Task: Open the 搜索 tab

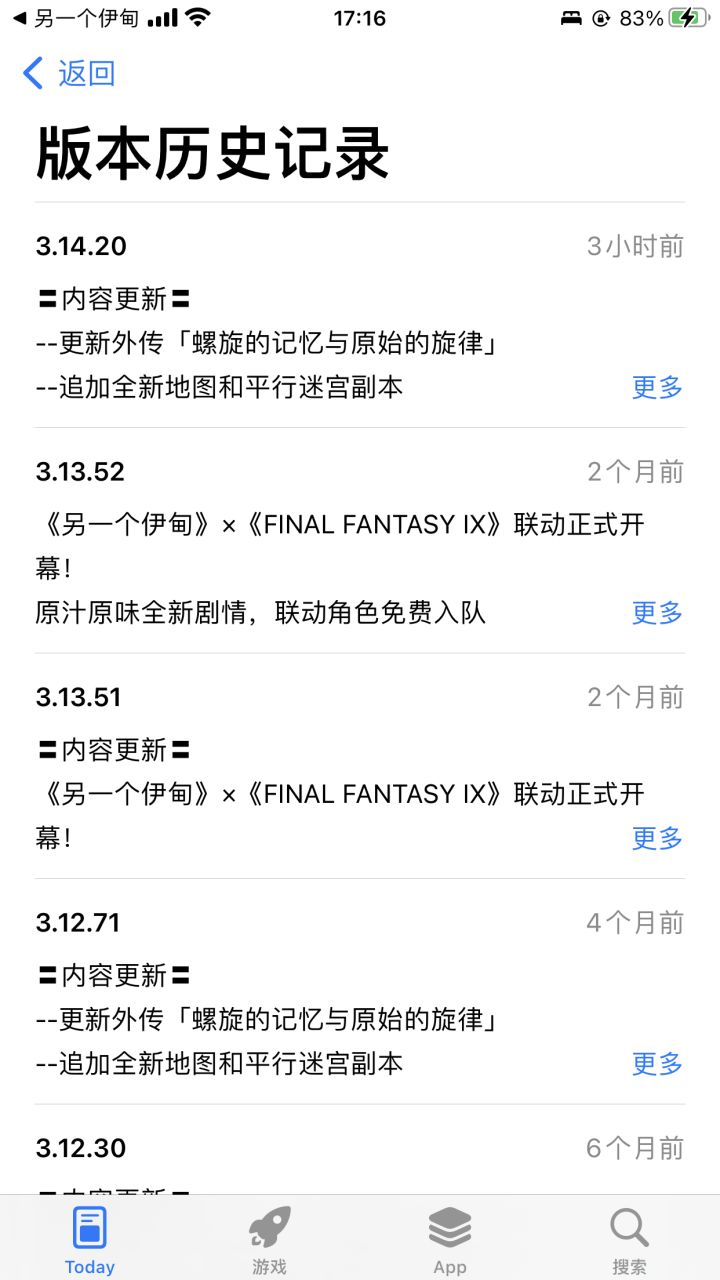Action: 630,1240
